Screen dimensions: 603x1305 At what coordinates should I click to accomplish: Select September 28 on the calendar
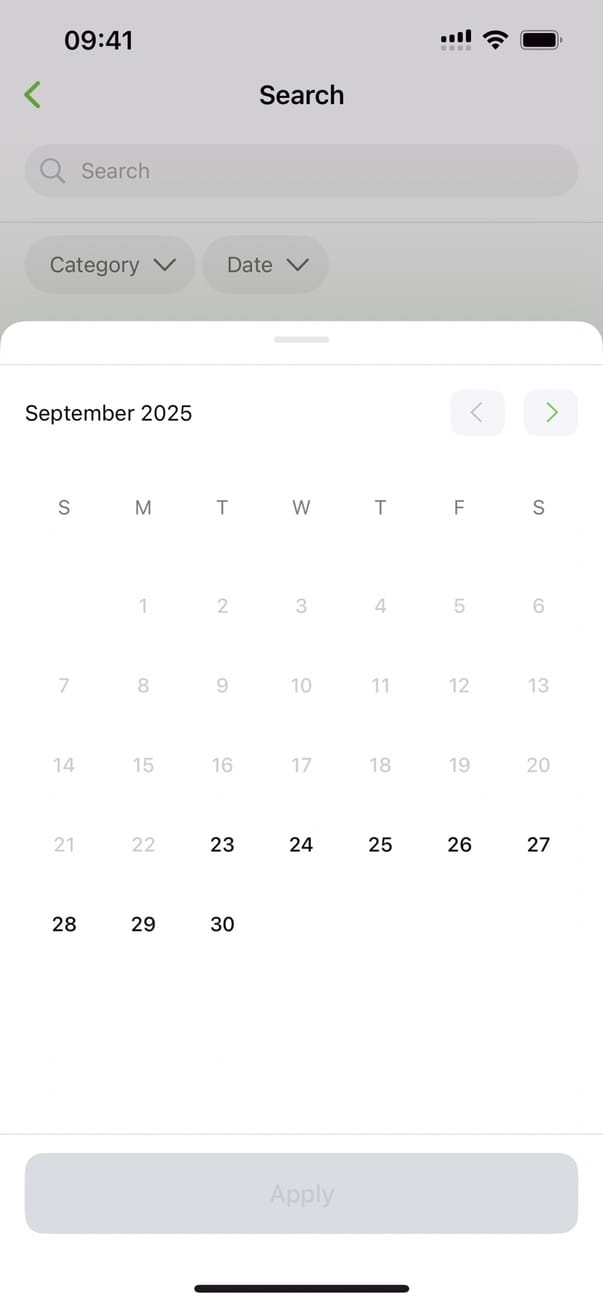coord(64,924)
